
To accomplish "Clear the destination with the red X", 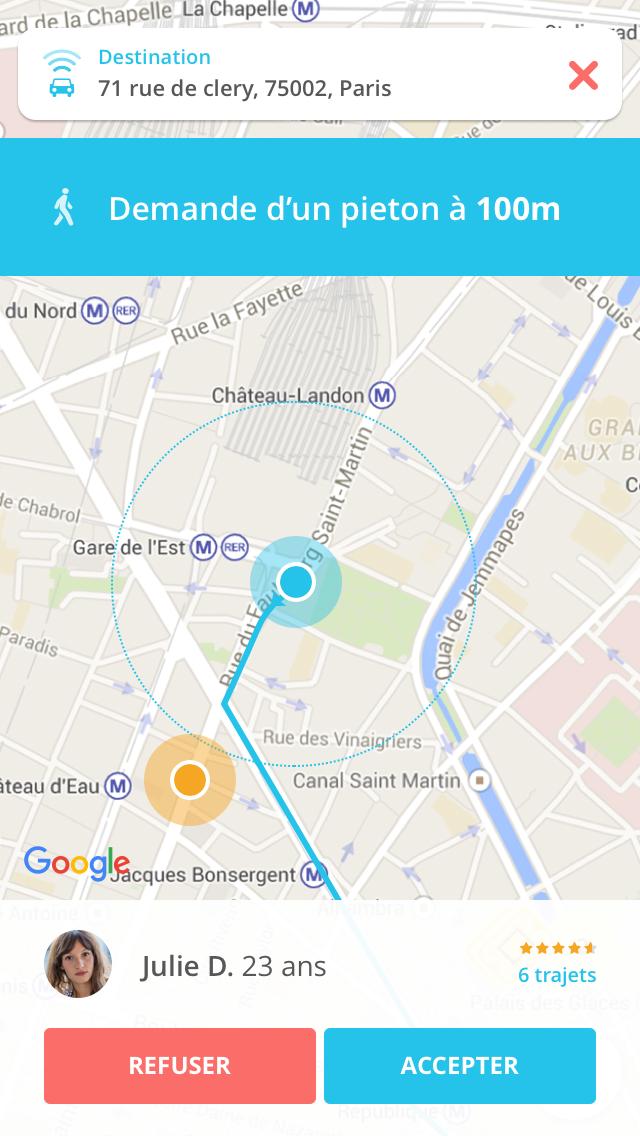I will pos(583,75).
